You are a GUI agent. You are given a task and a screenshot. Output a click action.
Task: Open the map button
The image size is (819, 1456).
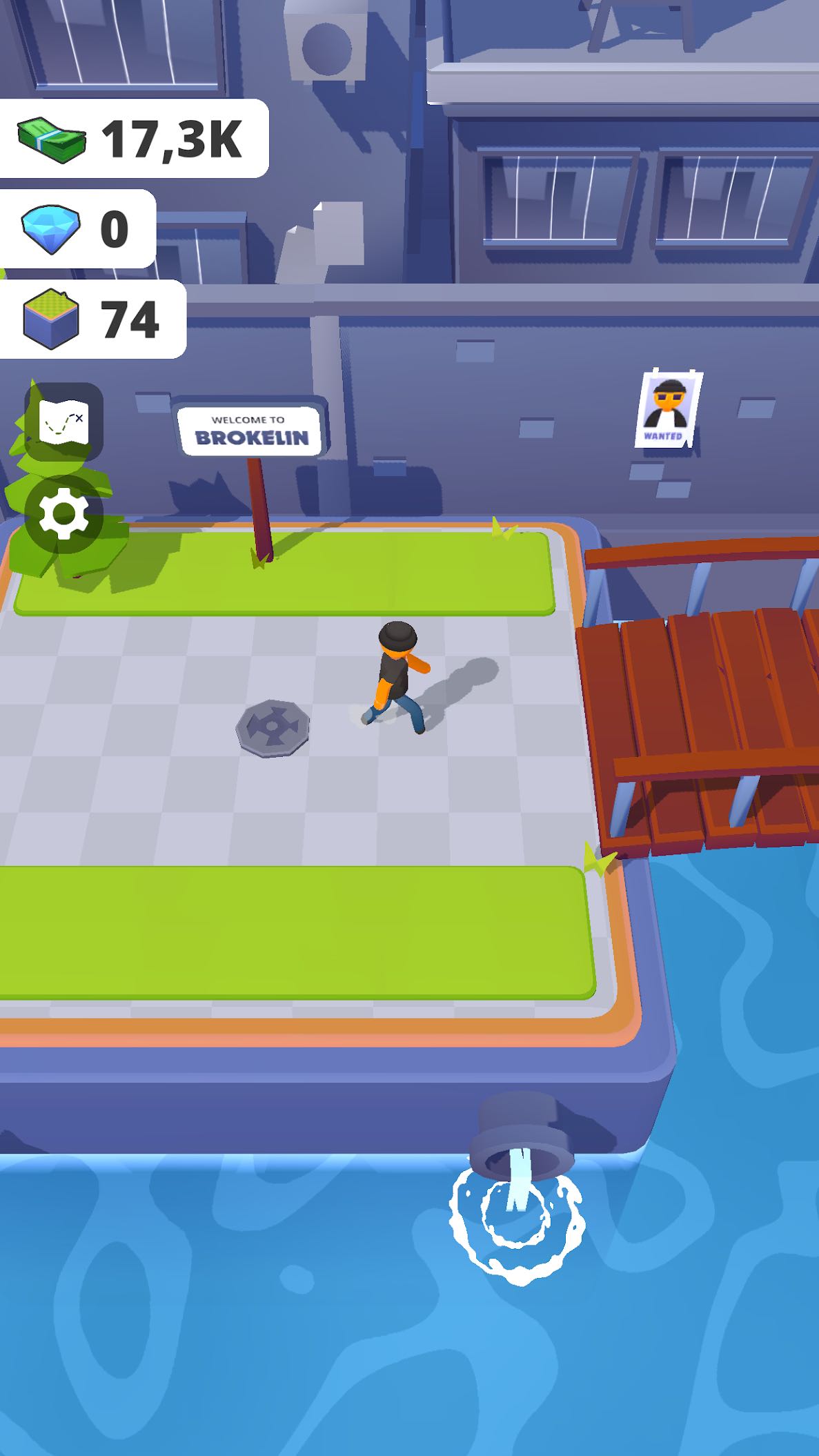click(x=63, y=422)
